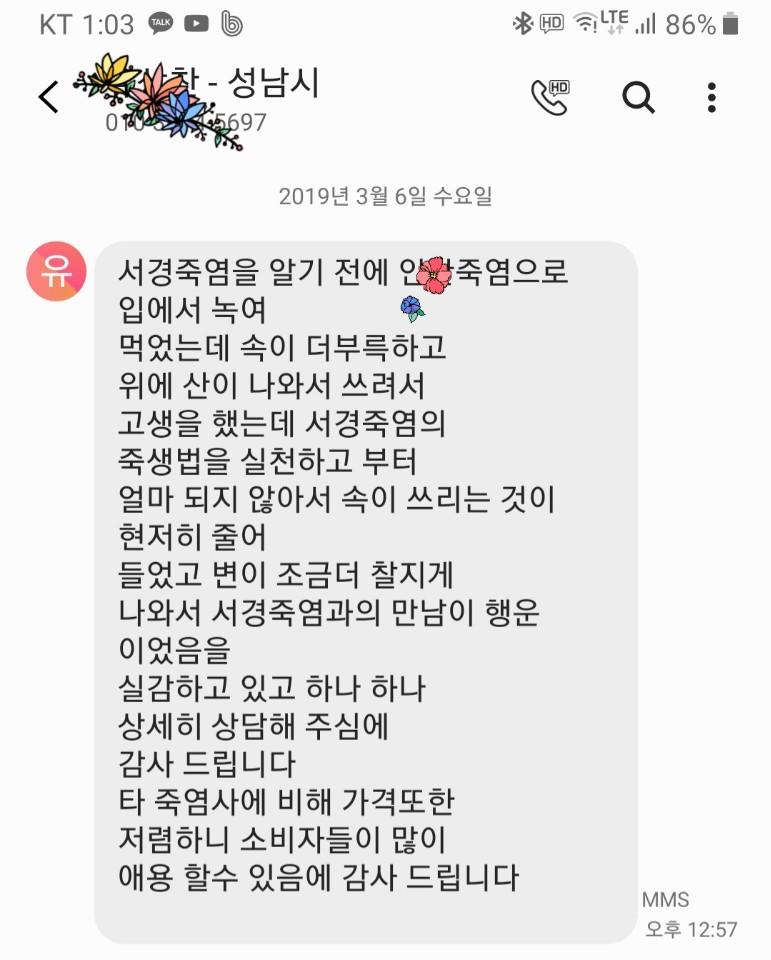Start an HD voice call with this contact
Screen dimensions: 771x960
550,97
